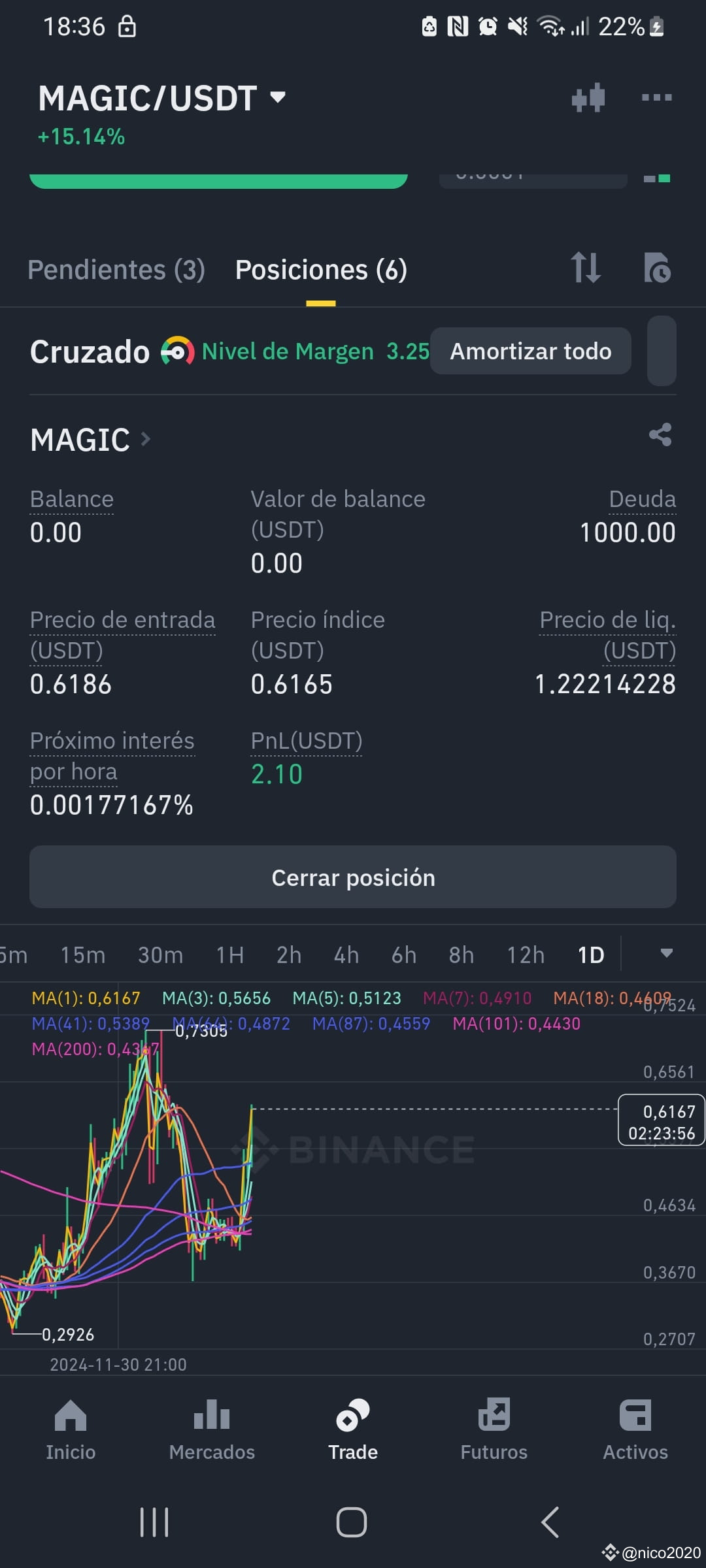Open the MAGIC/USDT pair selector dropdown
The image size is (706, 1568).
(277, 97)
